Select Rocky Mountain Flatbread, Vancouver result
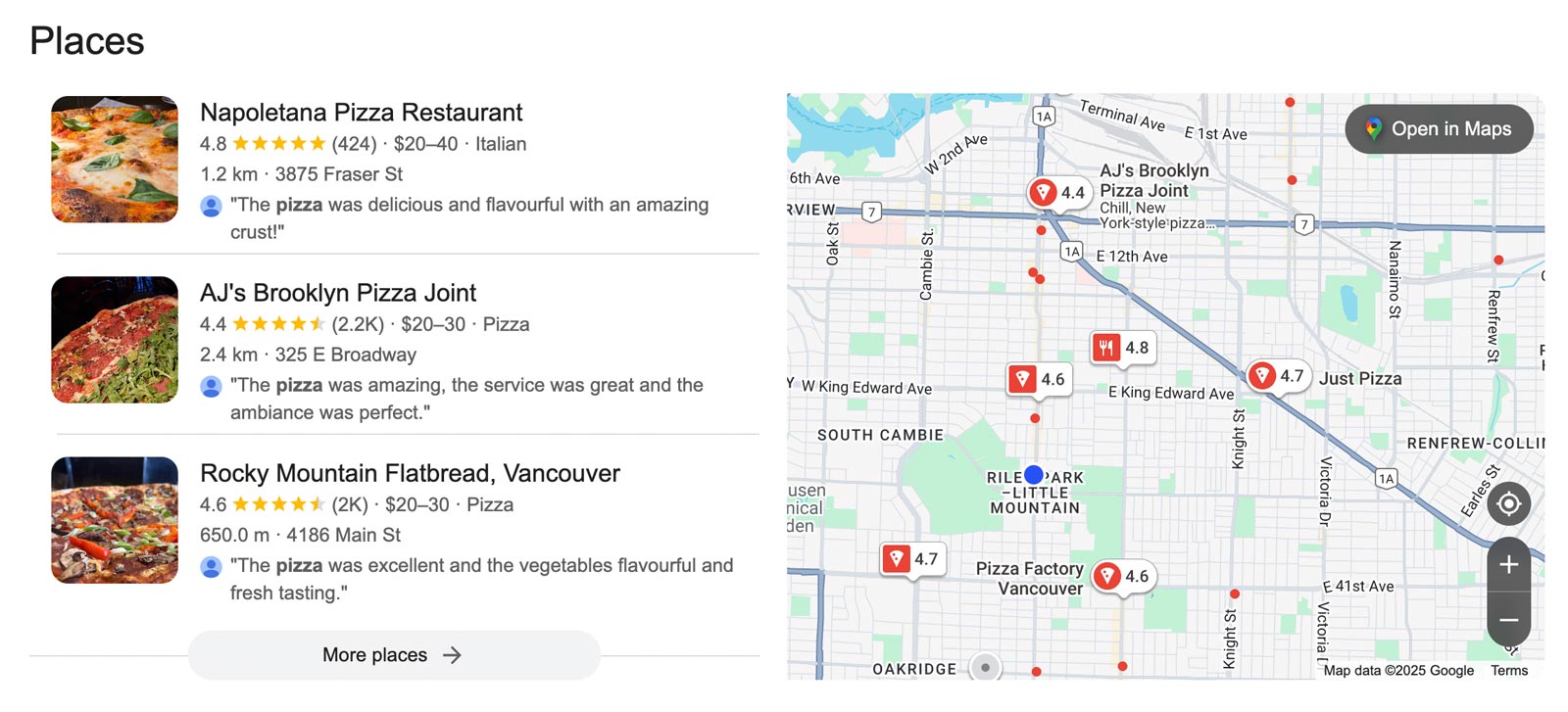This screenshot has height=712, width=1568. pos(410,473)
